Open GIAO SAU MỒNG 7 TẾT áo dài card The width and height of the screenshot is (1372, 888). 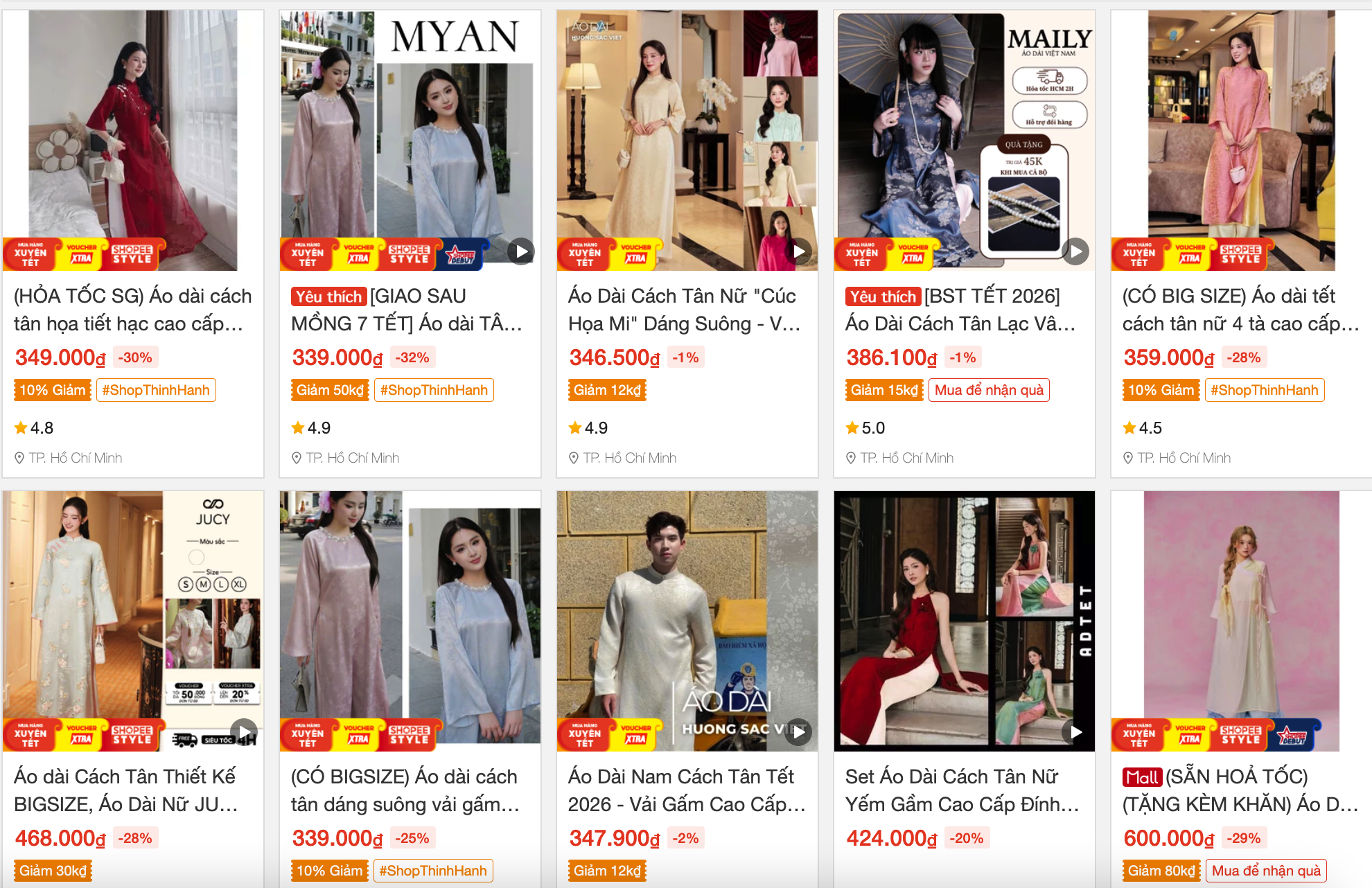[x=410, y=310]
